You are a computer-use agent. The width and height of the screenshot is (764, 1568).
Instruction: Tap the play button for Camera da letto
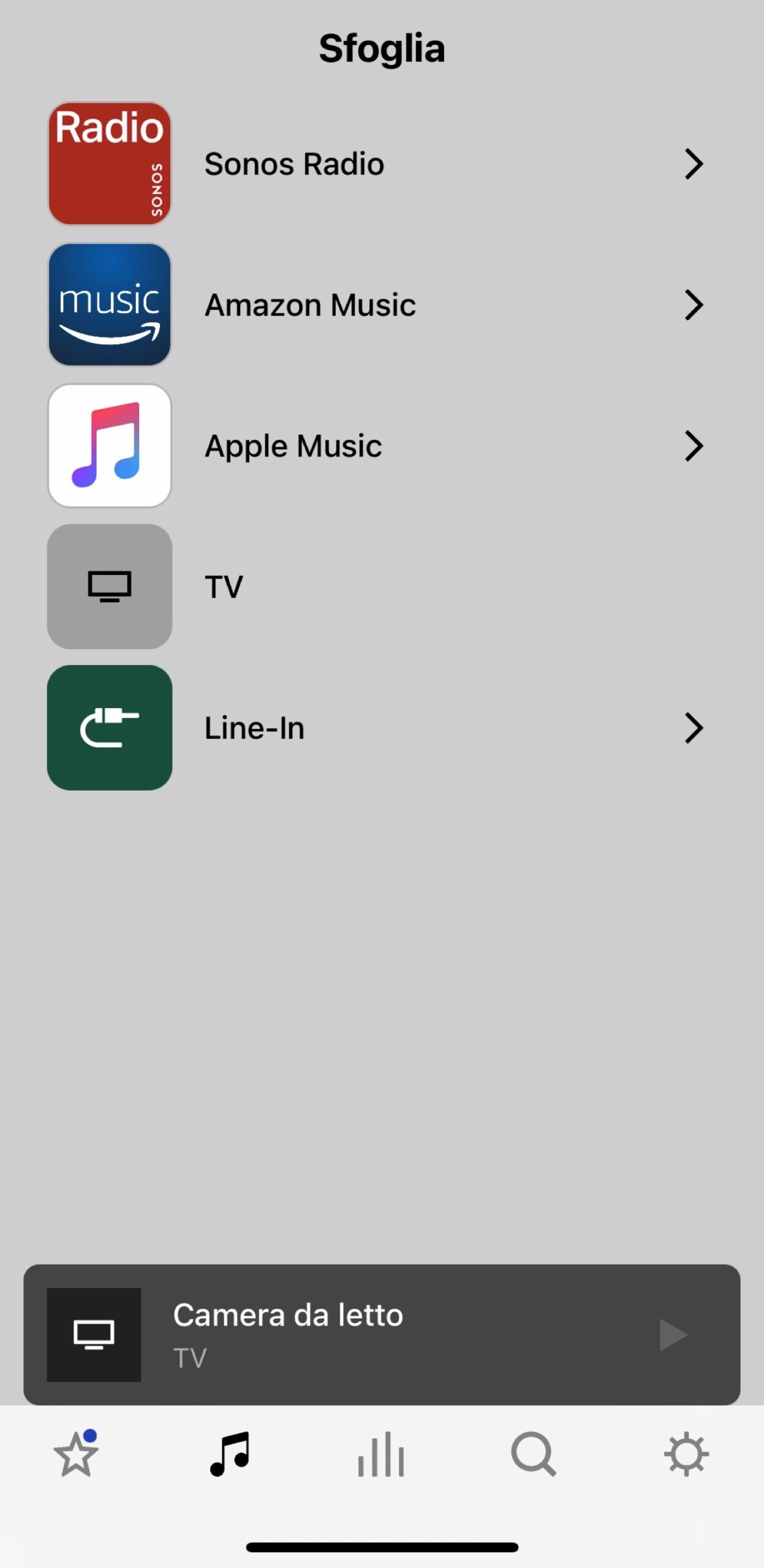coord(673,1335)
